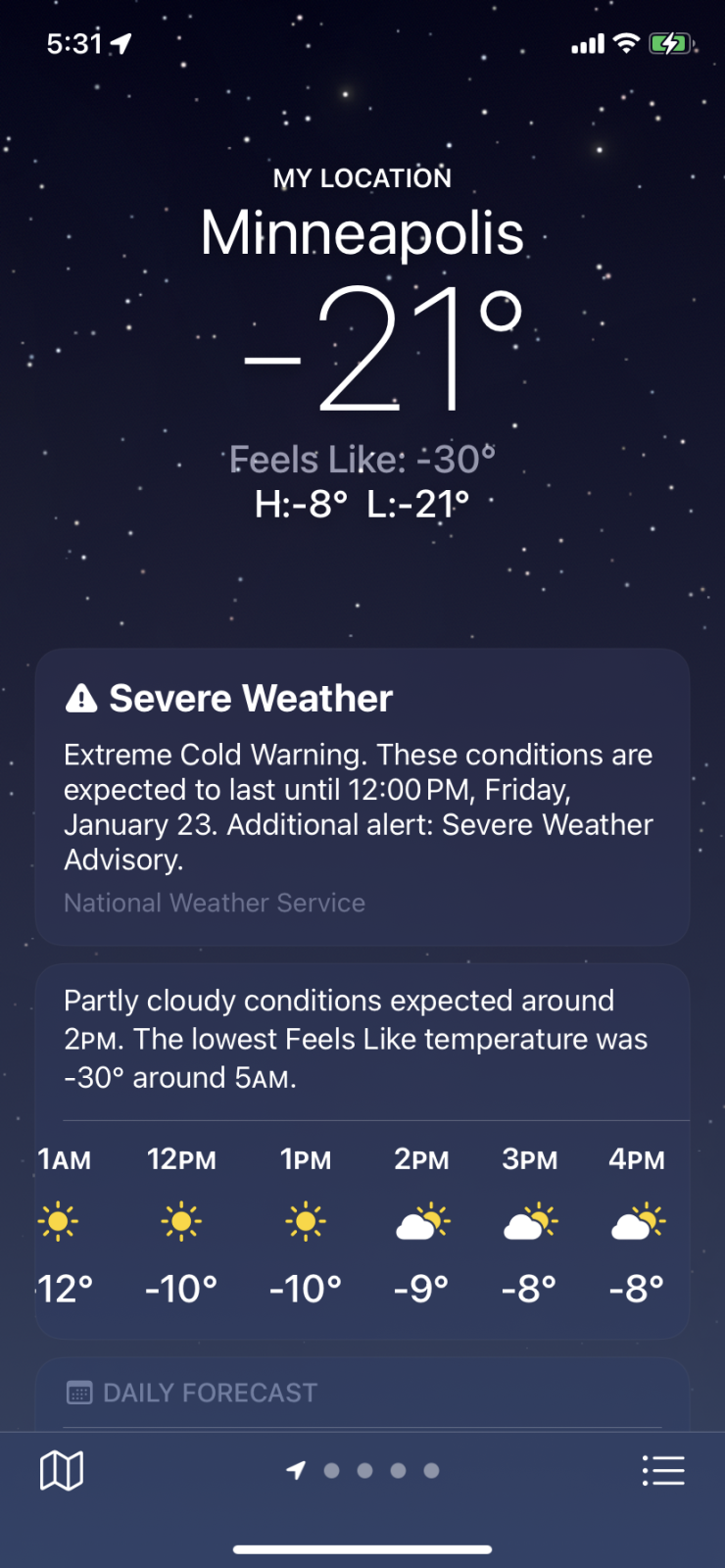
Task: Open the Daily Forecast card
Action: pos(362,1393)
